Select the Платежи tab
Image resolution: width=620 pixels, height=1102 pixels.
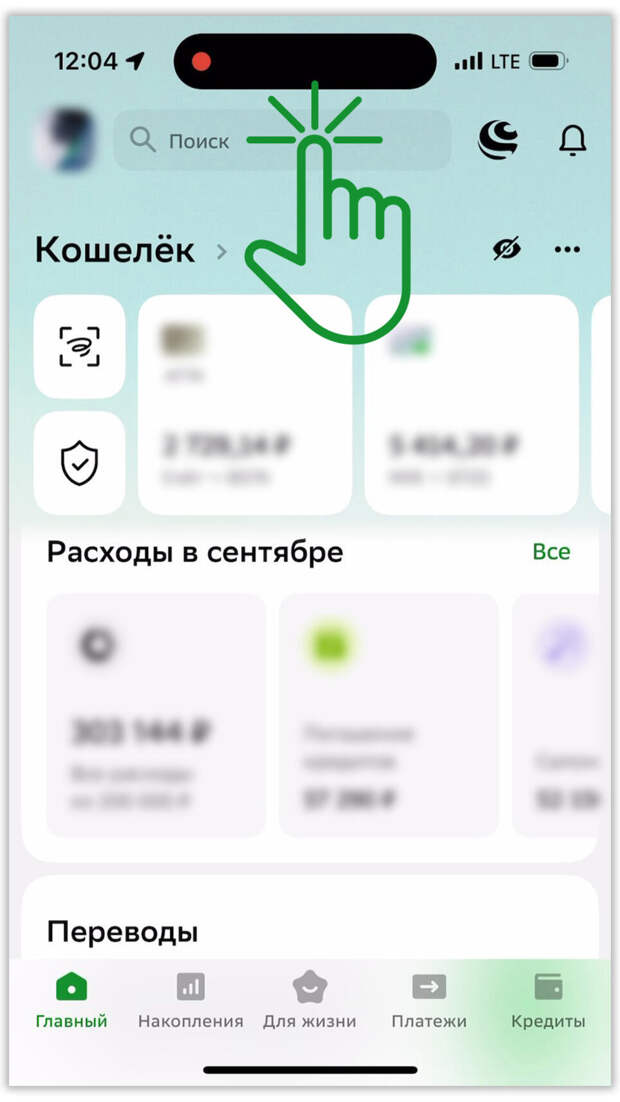click(x=429, y=1002)
